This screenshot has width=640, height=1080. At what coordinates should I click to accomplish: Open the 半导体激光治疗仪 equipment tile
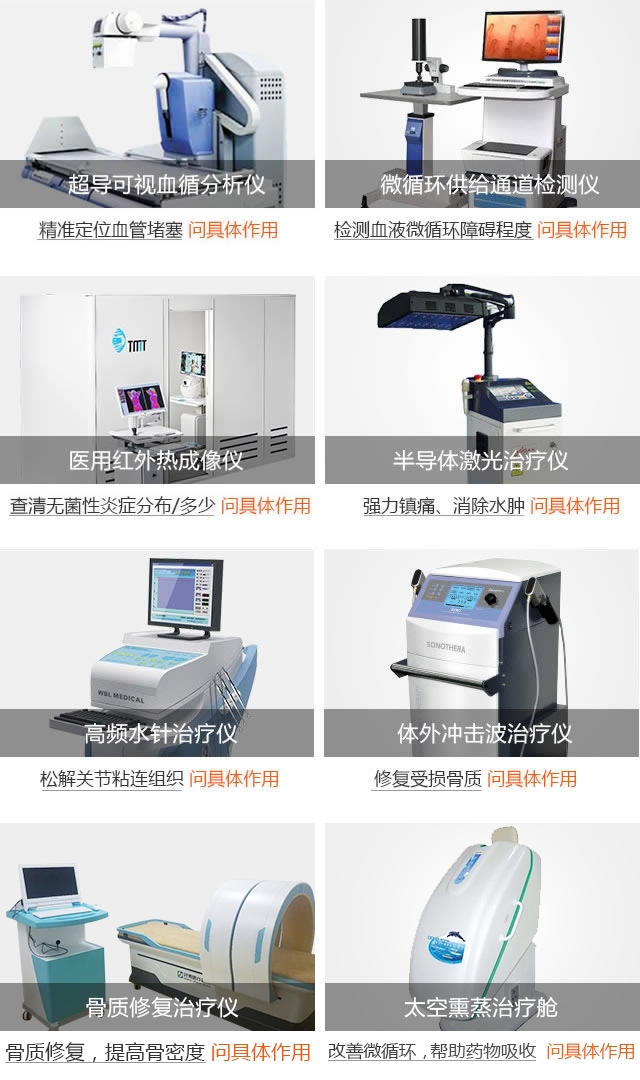tap(482, 380)
